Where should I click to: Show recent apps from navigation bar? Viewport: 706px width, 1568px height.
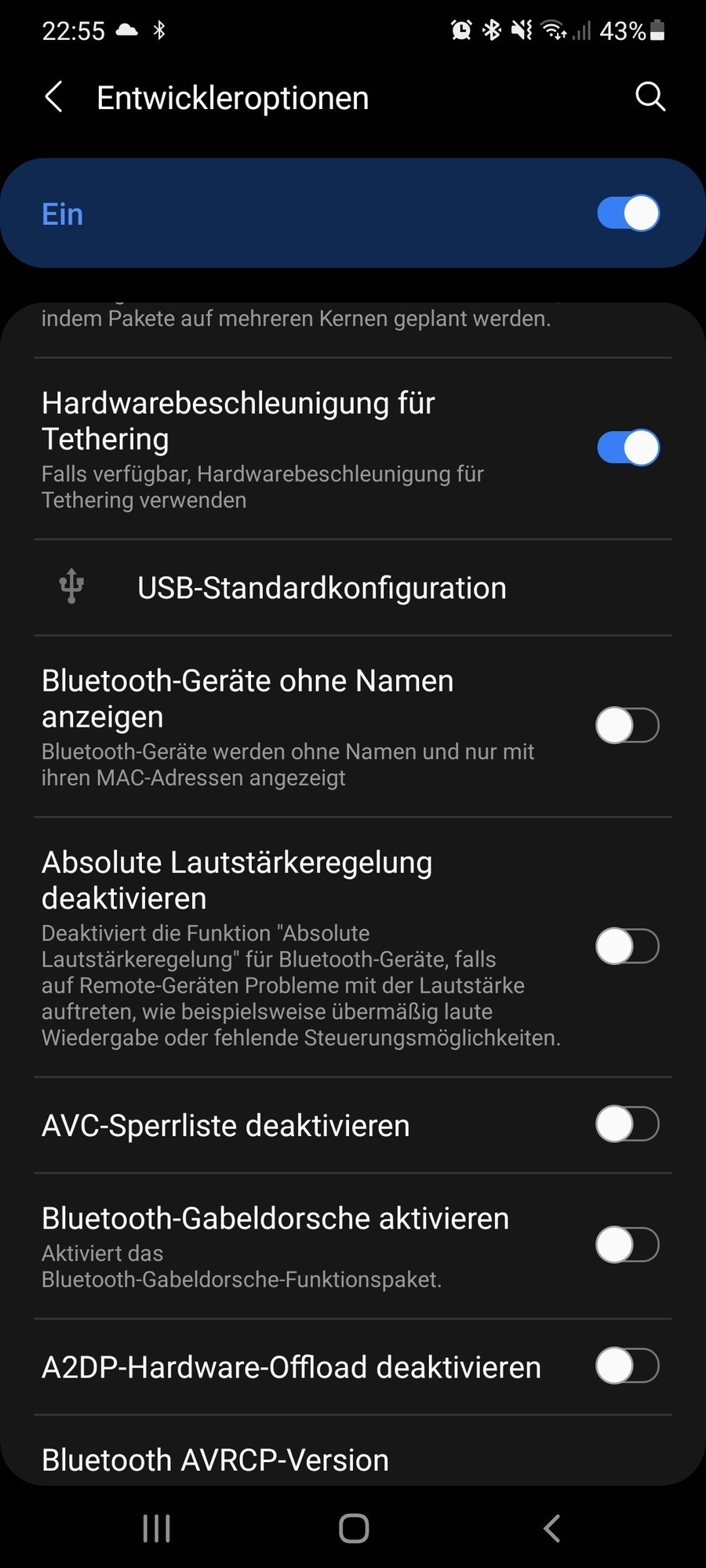(157, 1528)
